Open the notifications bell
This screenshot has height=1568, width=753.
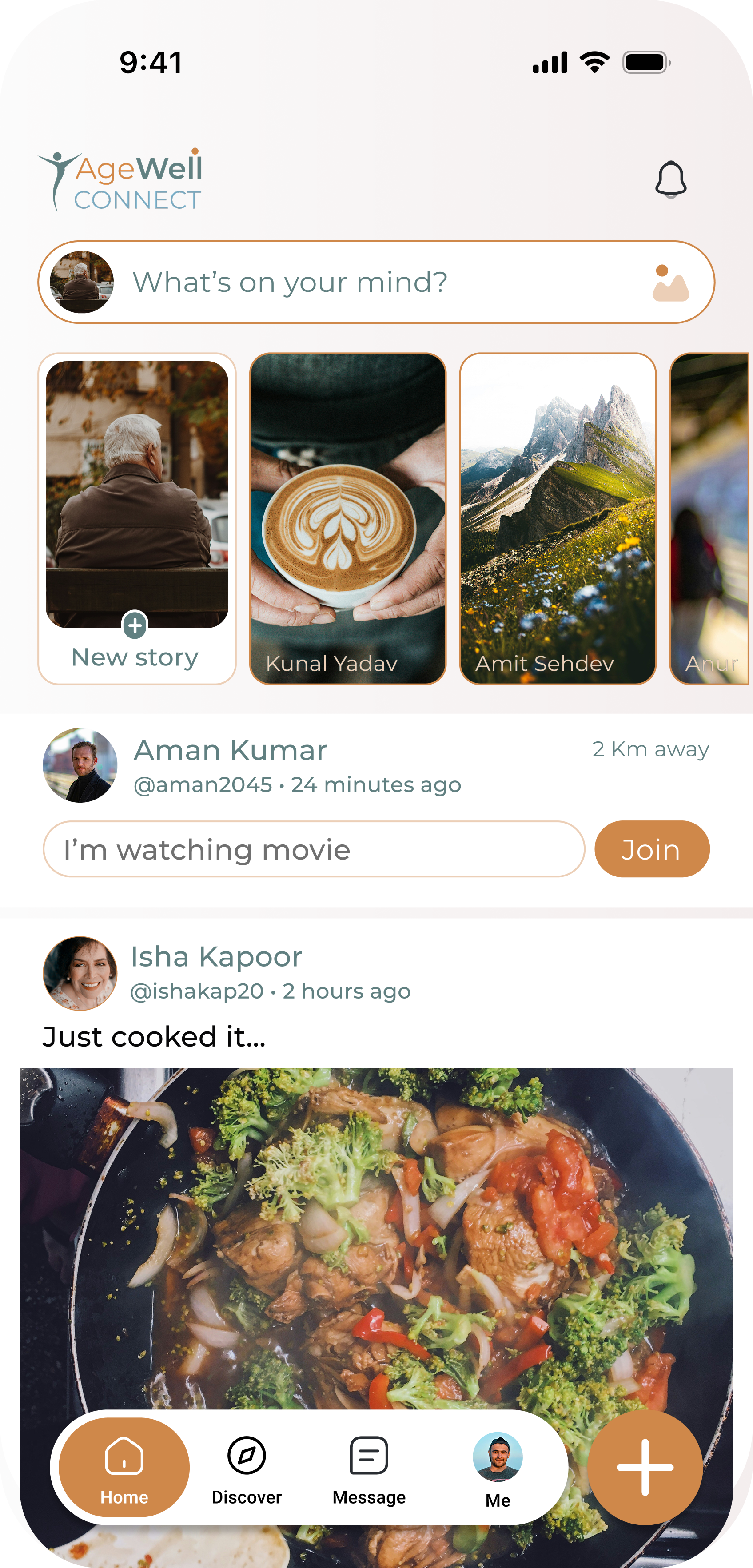[670, 179]
